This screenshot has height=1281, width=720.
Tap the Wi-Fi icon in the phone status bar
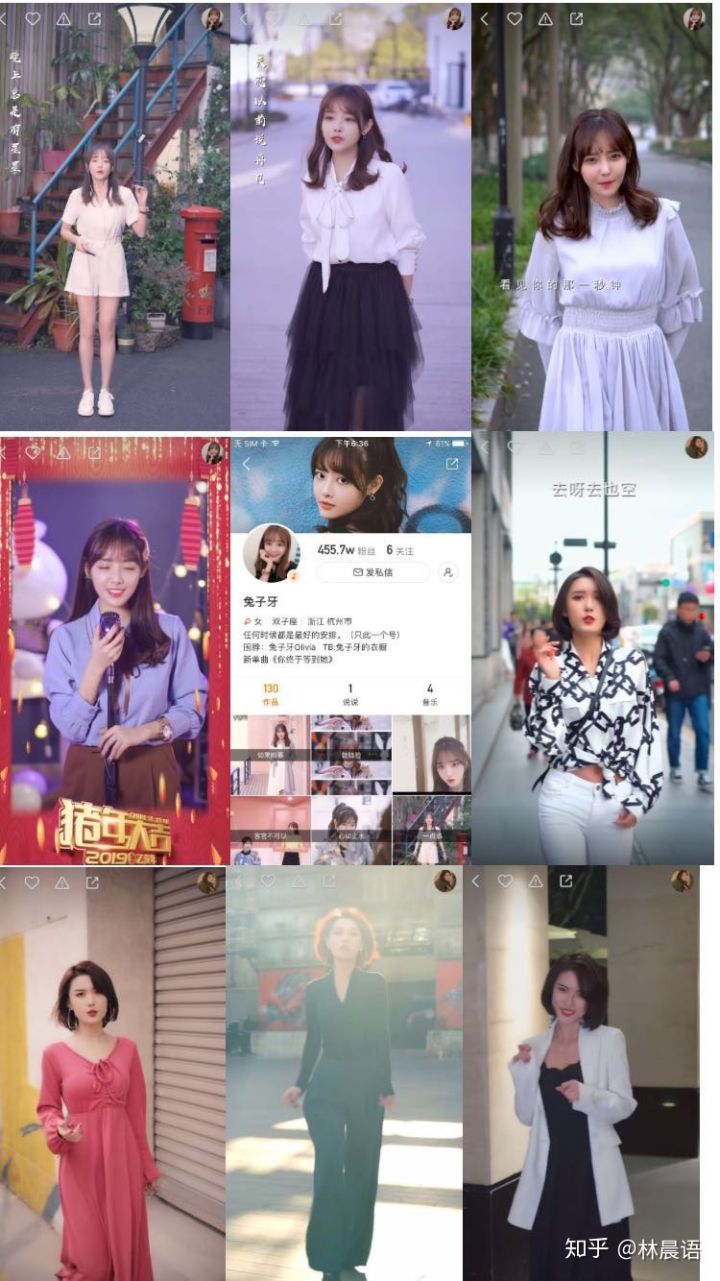pos(273,442)
